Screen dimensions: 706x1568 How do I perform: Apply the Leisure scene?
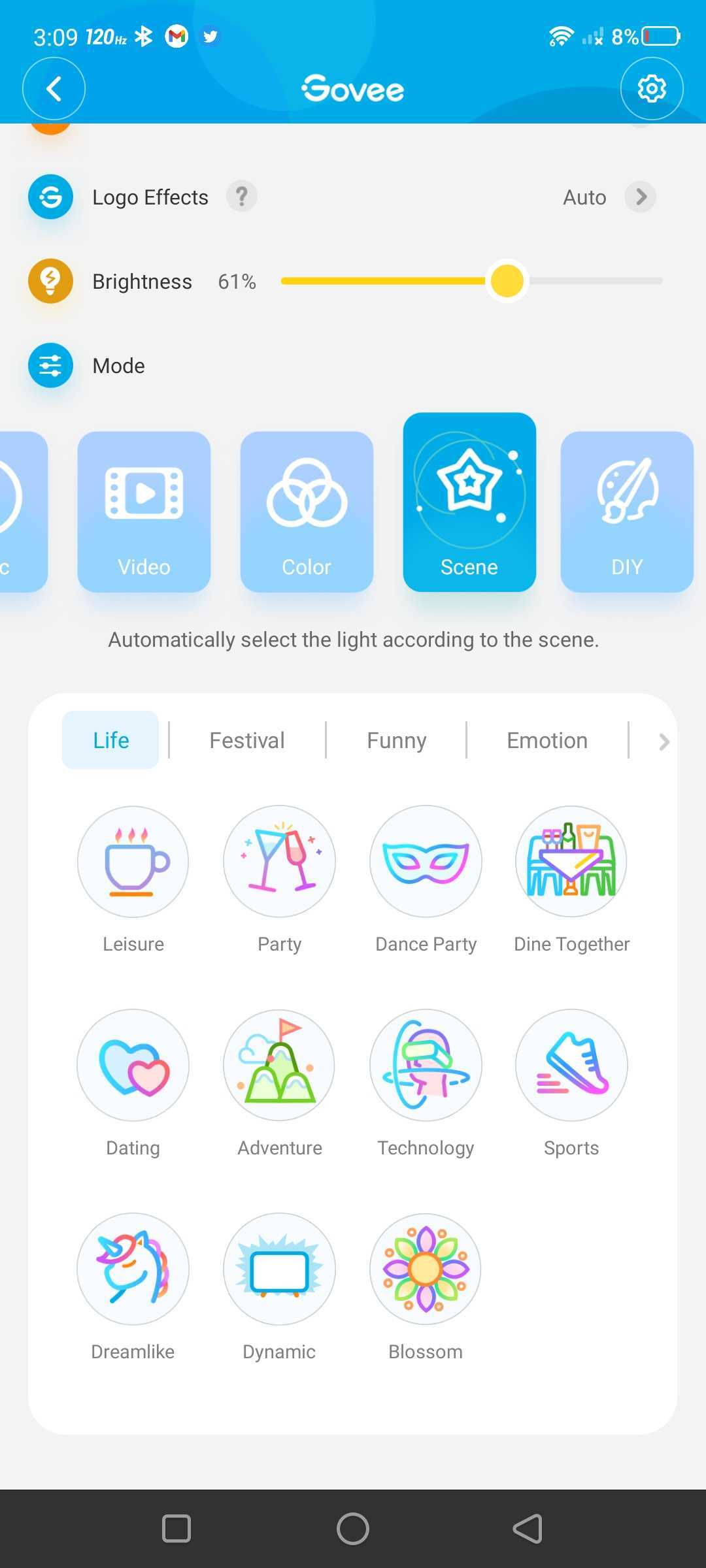point(133,861)
